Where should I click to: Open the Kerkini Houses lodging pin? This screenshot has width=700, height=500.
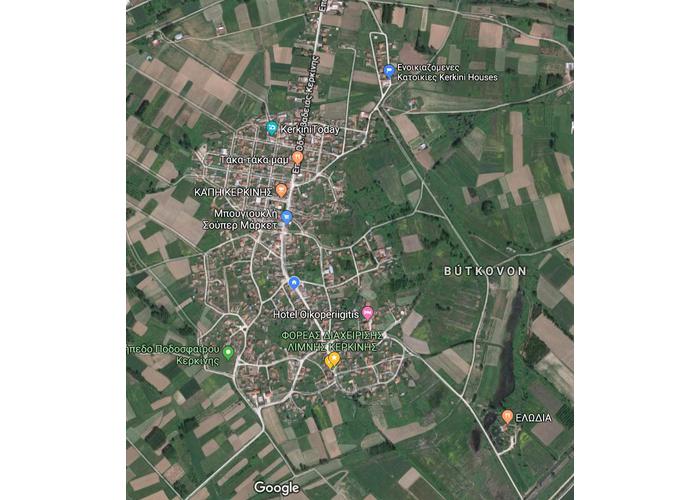click(389, 71)
